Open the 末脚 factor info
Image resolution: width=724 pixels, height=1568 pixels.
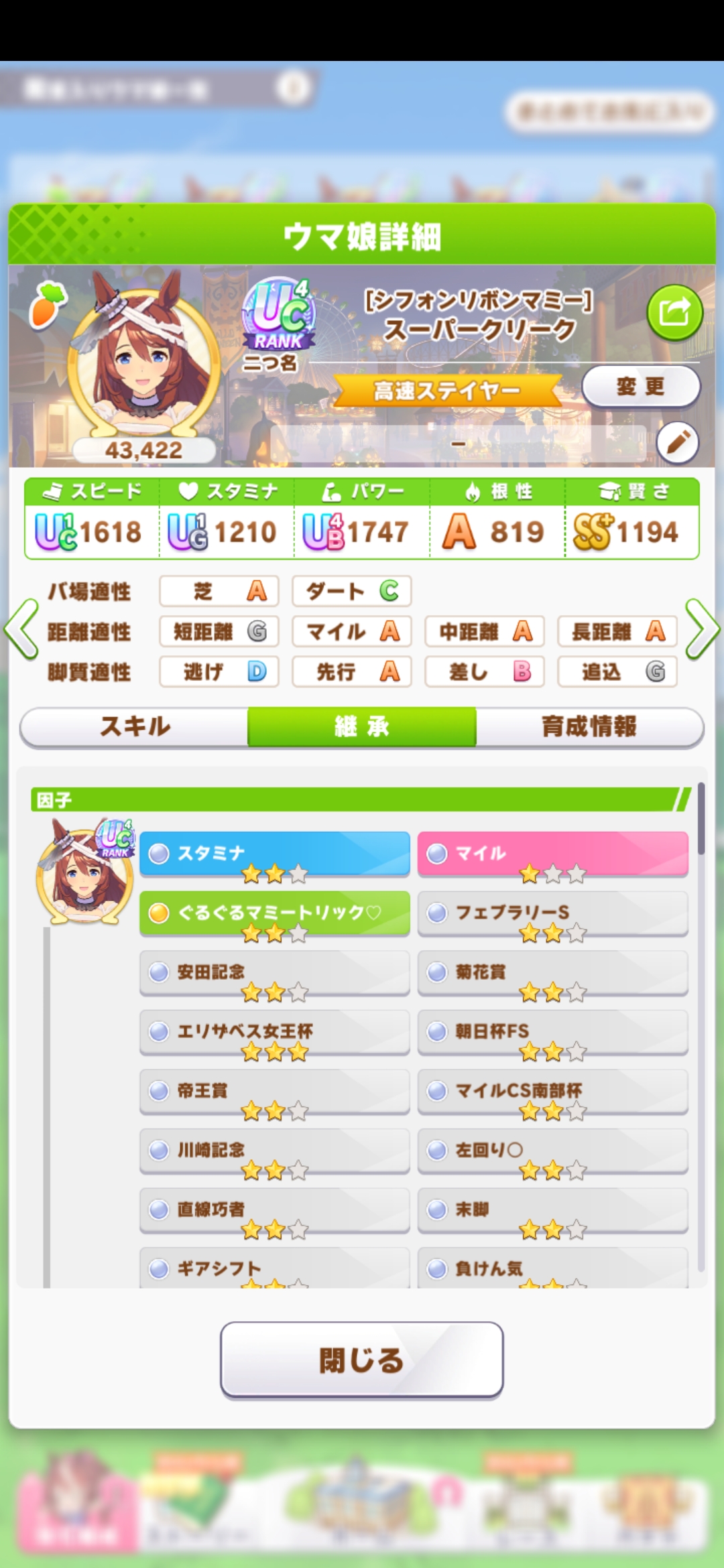(x=552, y=1210)
